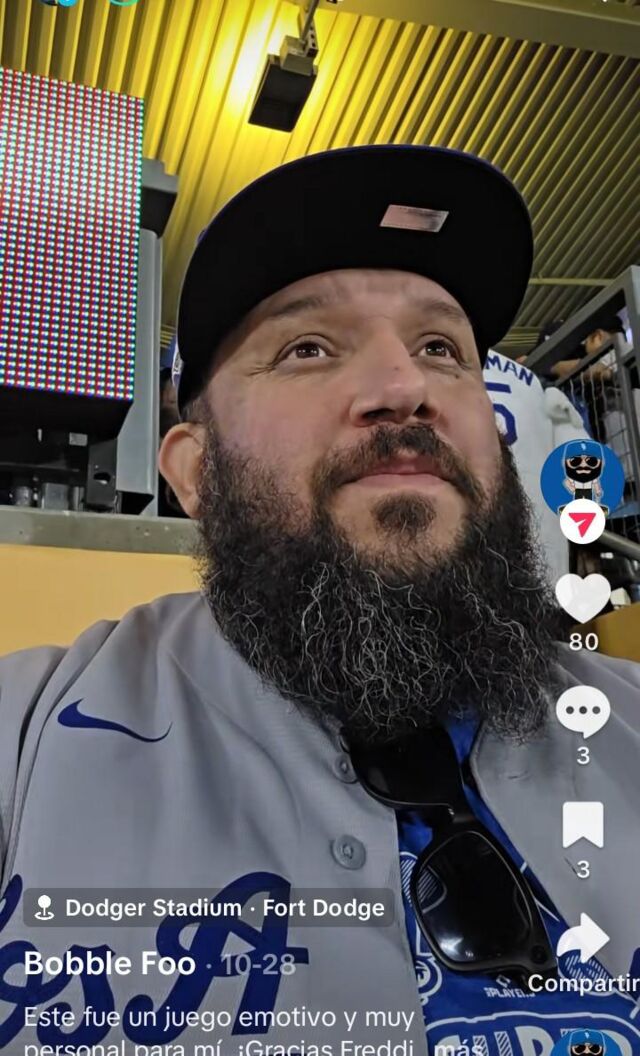
Task: Share this video via Compartir
Action: point(584,940)
